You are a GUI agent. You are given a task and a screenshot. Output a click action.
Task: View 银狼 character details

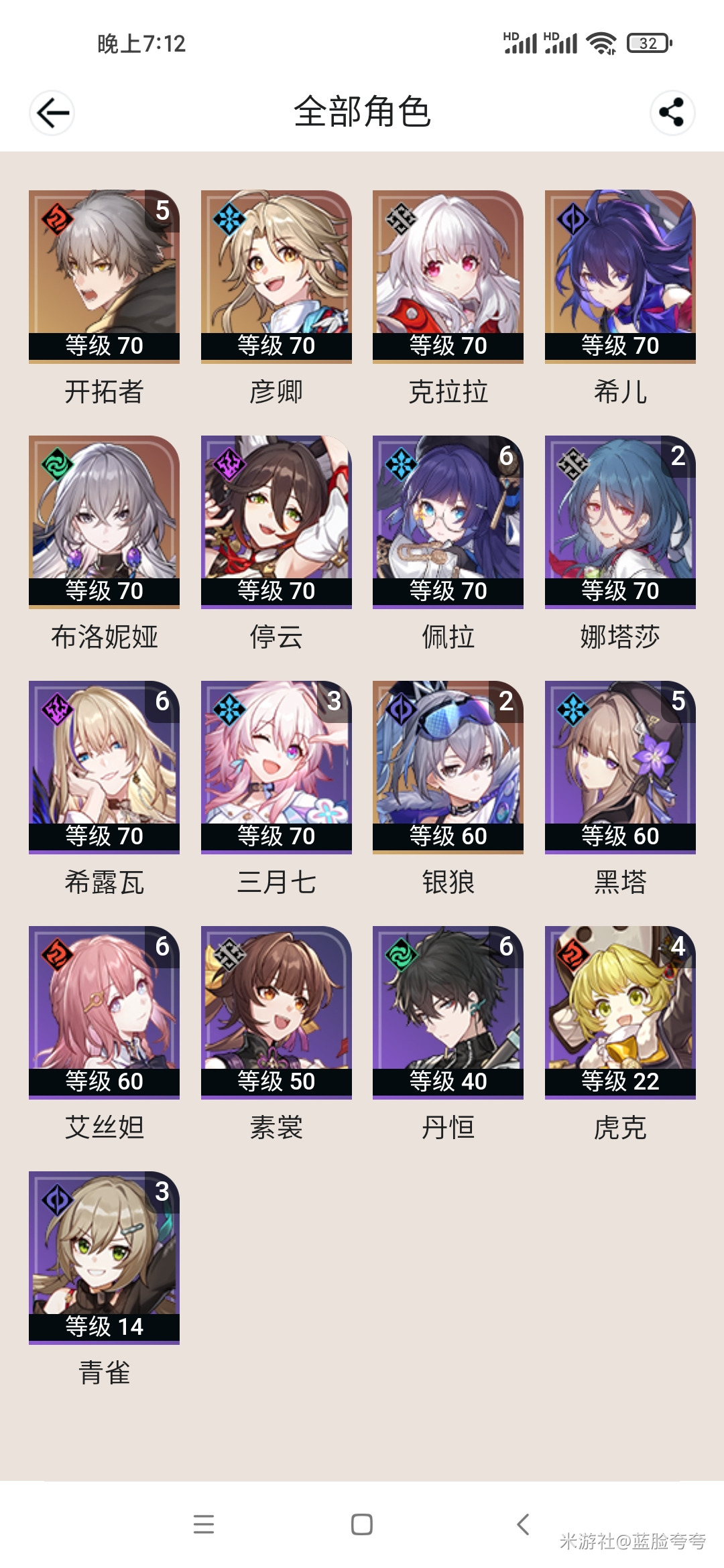point(448,767)
